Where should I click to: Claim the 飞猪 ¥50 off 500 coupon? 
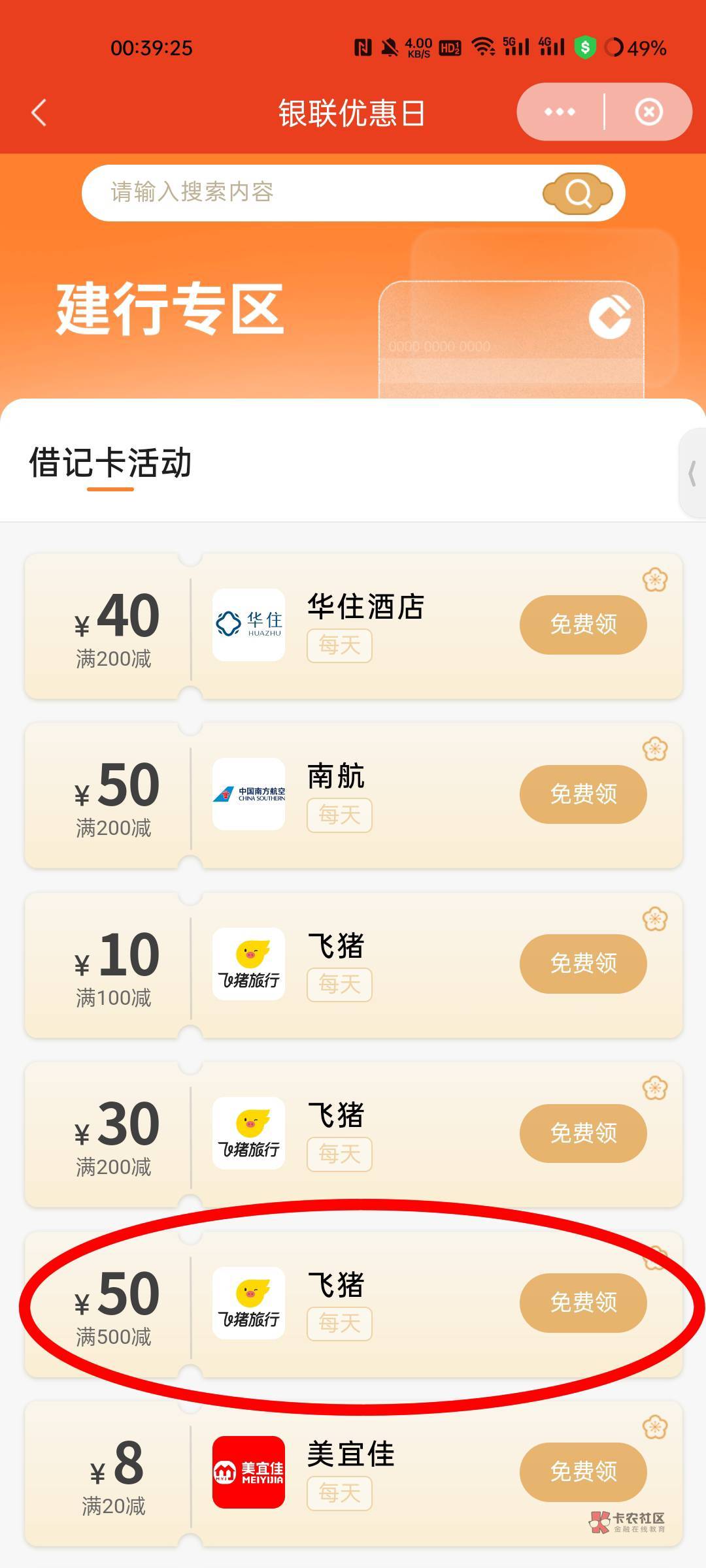[x=583, y=1303]
